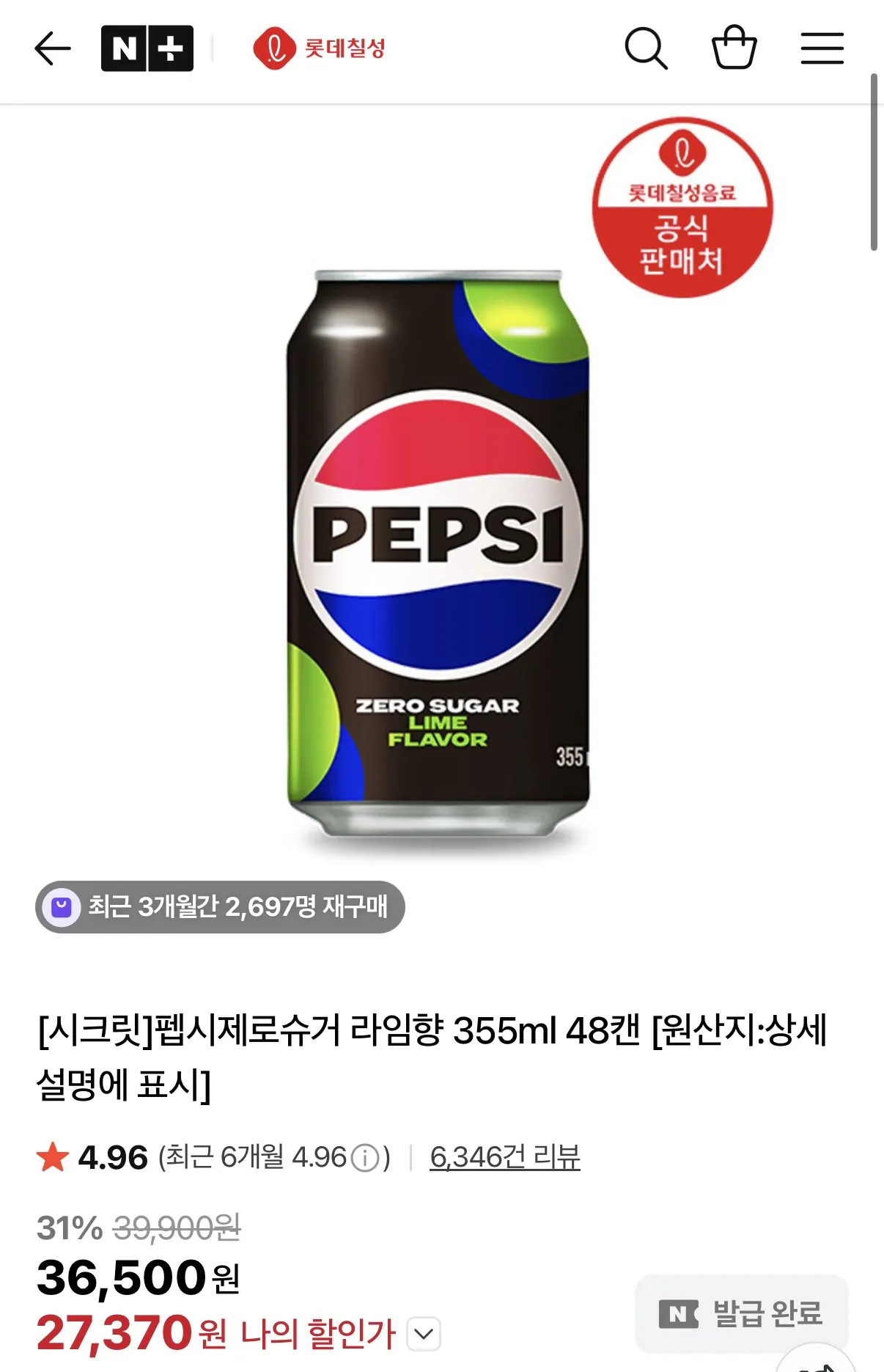
Task: Click the back arrow to return
Action: point(53,47)
